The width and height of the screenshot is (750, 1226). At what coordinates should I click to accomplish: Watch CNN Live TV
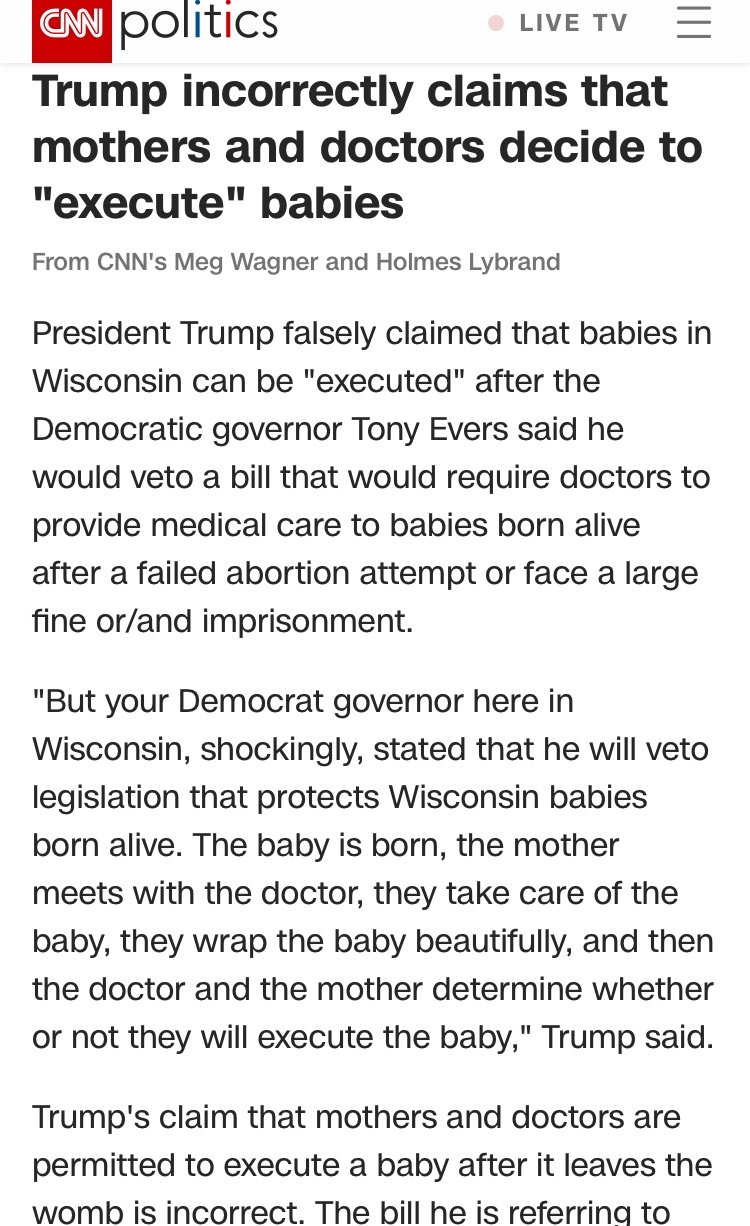coord(559,24)
